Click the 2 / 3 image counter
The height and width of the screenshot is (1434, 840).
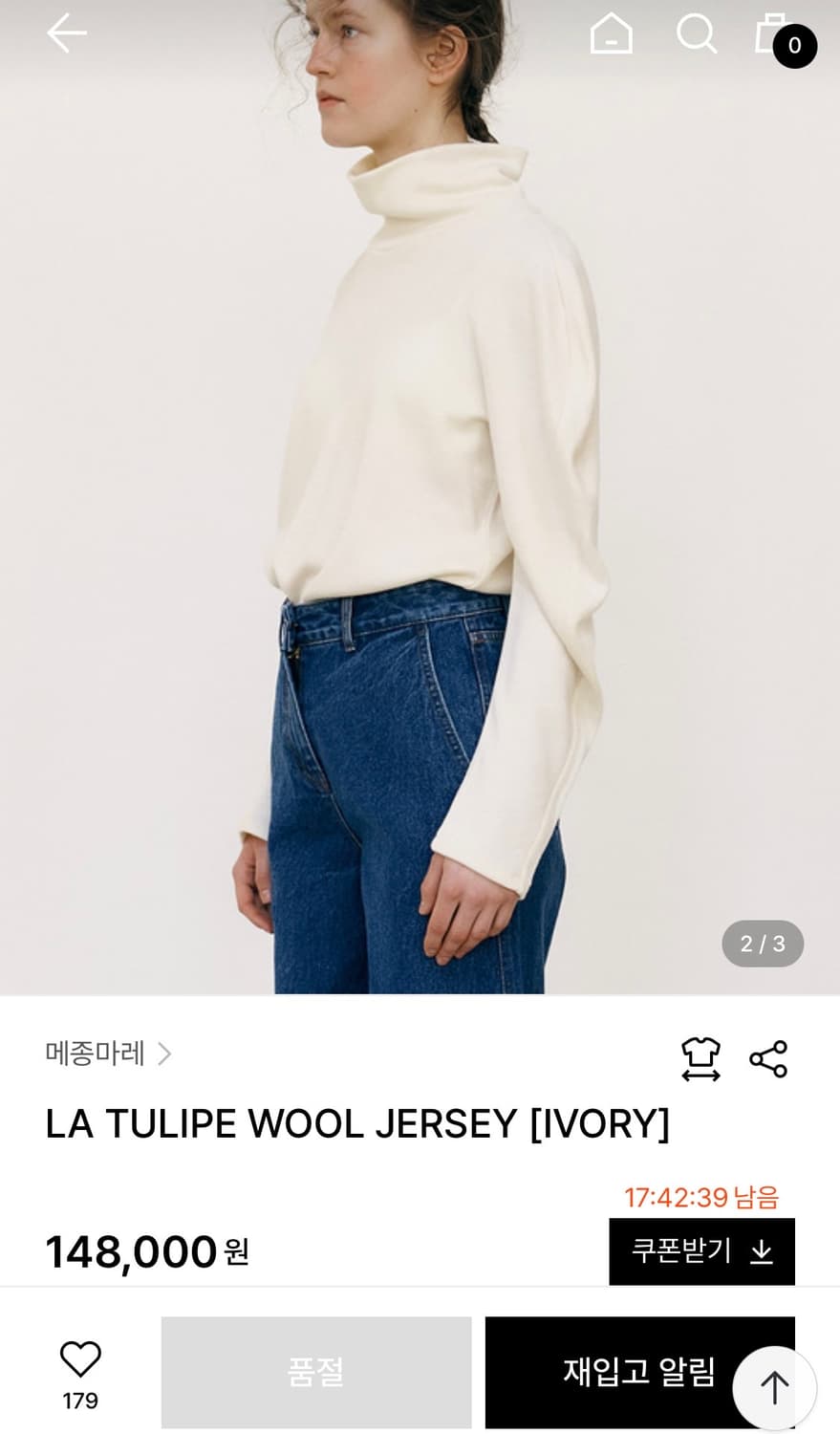click(x=762, y=944)
